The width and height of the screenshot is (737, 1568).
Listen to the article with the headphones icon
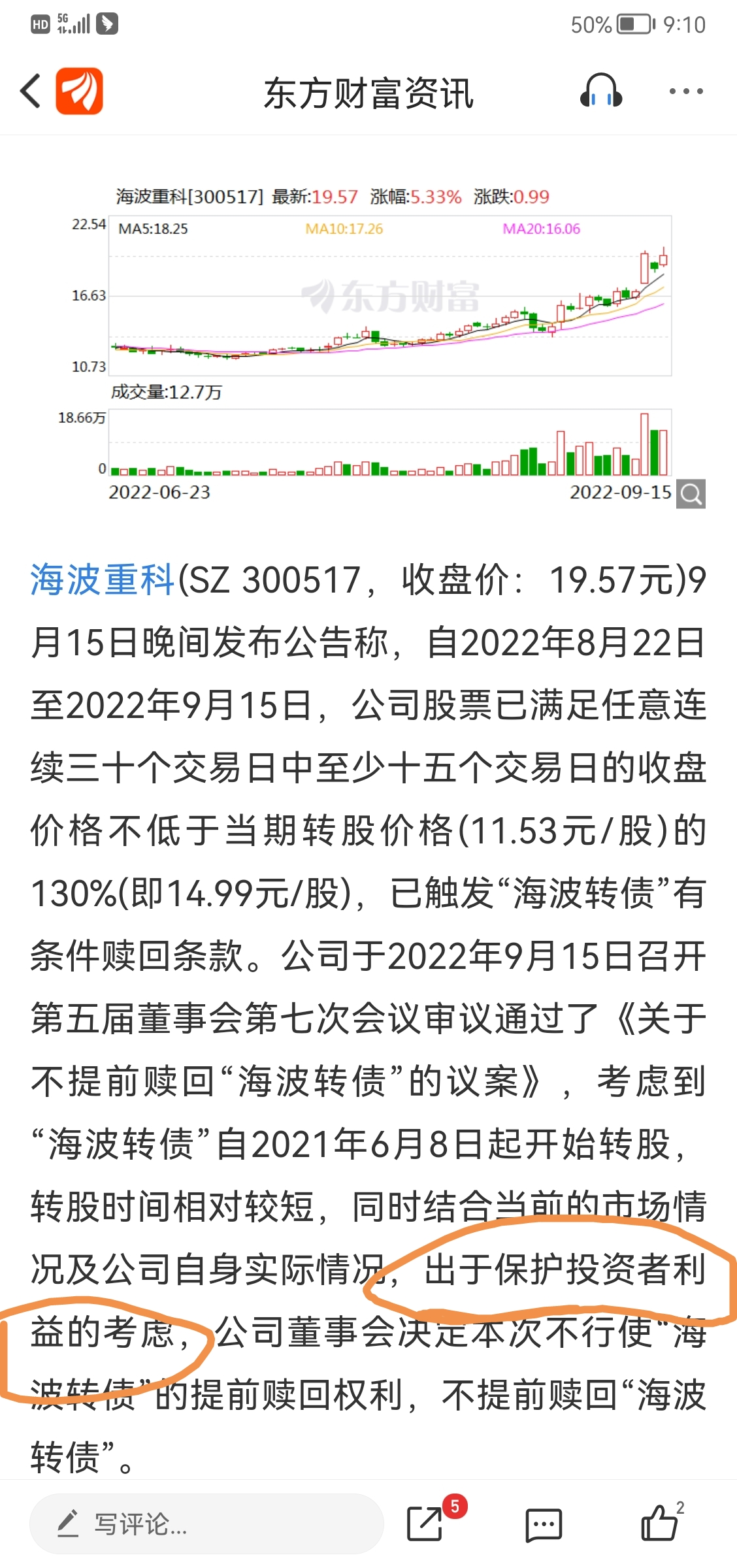pos(600,91)
